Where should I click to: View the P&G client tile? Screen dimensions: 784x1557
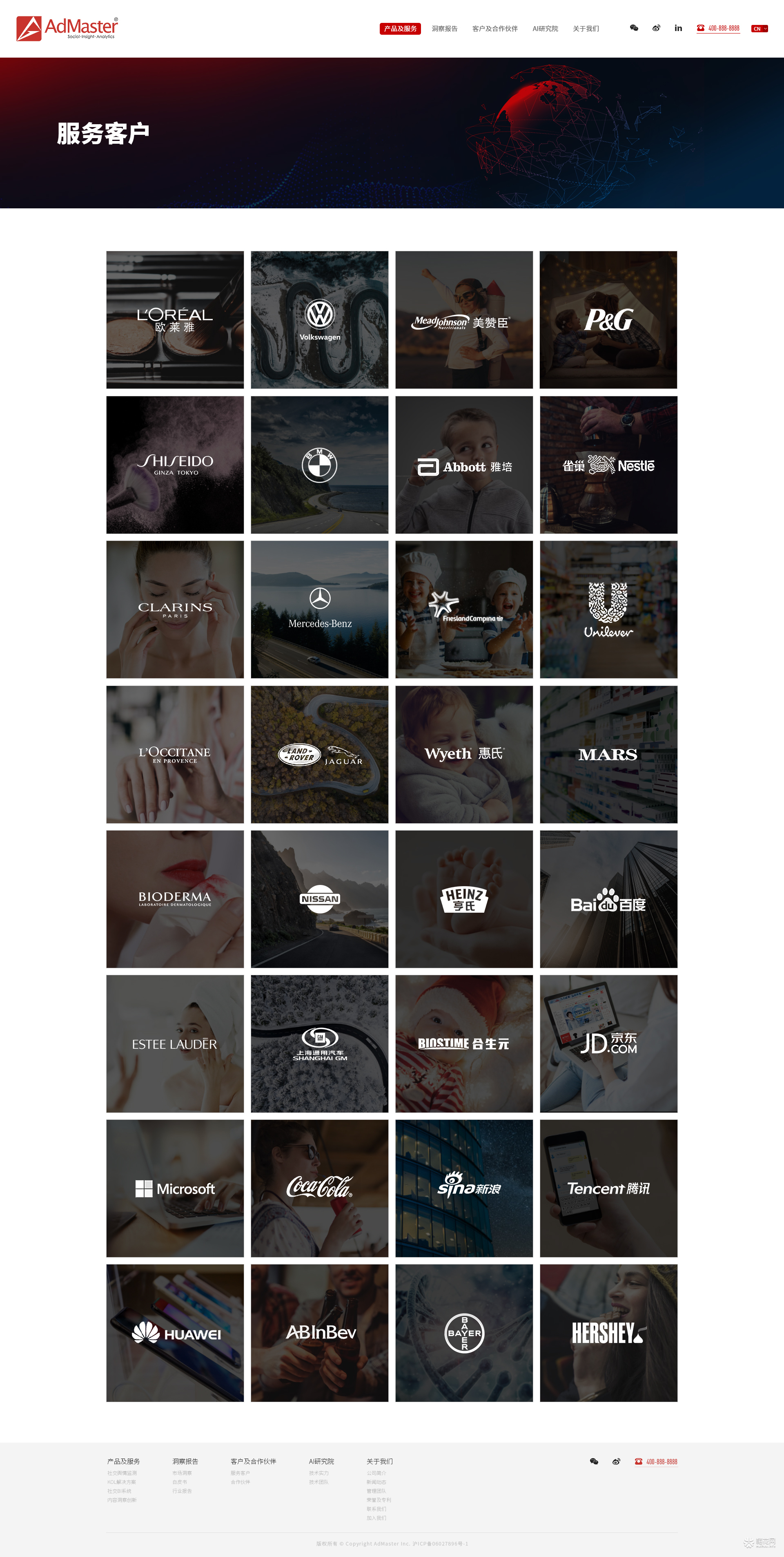[608, 320]
